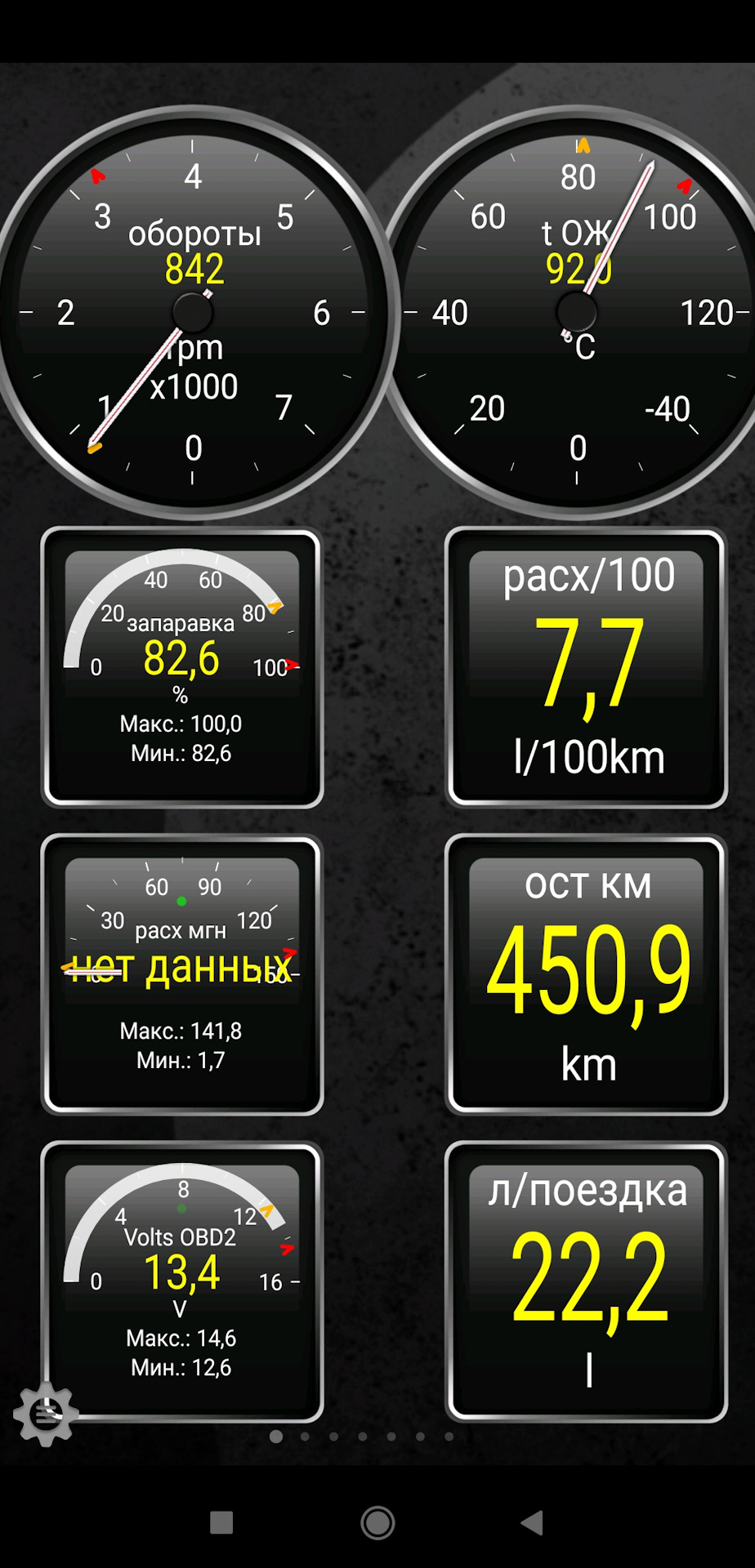The height and width of the screenshot is (1568, 755).
Task: Tap the обороты RPM gauge
Action: point(193,313)
